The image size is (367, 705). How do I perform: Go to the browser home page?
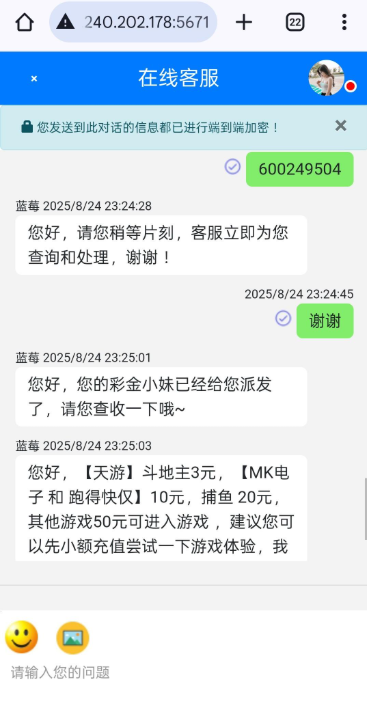(24, 22)
